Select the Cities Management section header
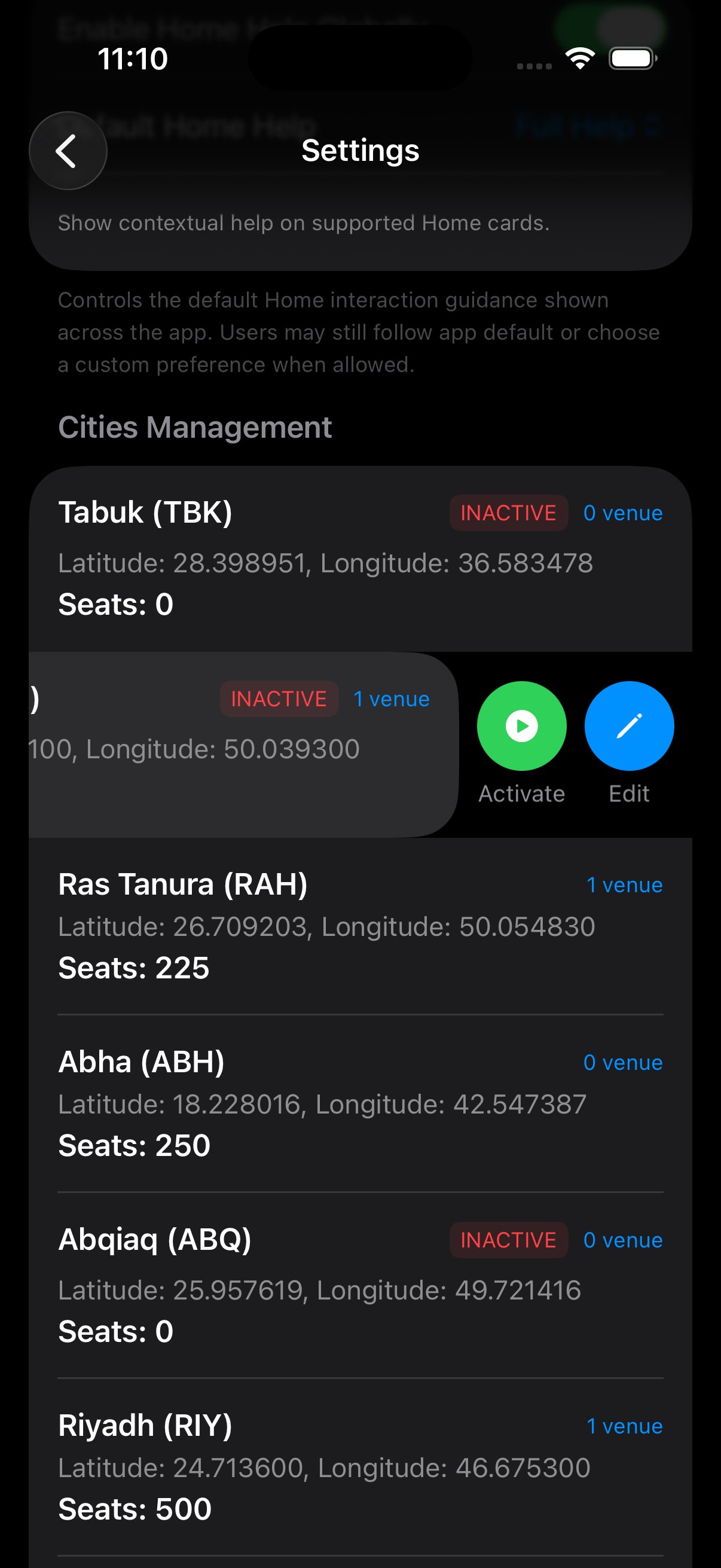Viewport: 721px width, 1568px height. [x=195, y=428]
